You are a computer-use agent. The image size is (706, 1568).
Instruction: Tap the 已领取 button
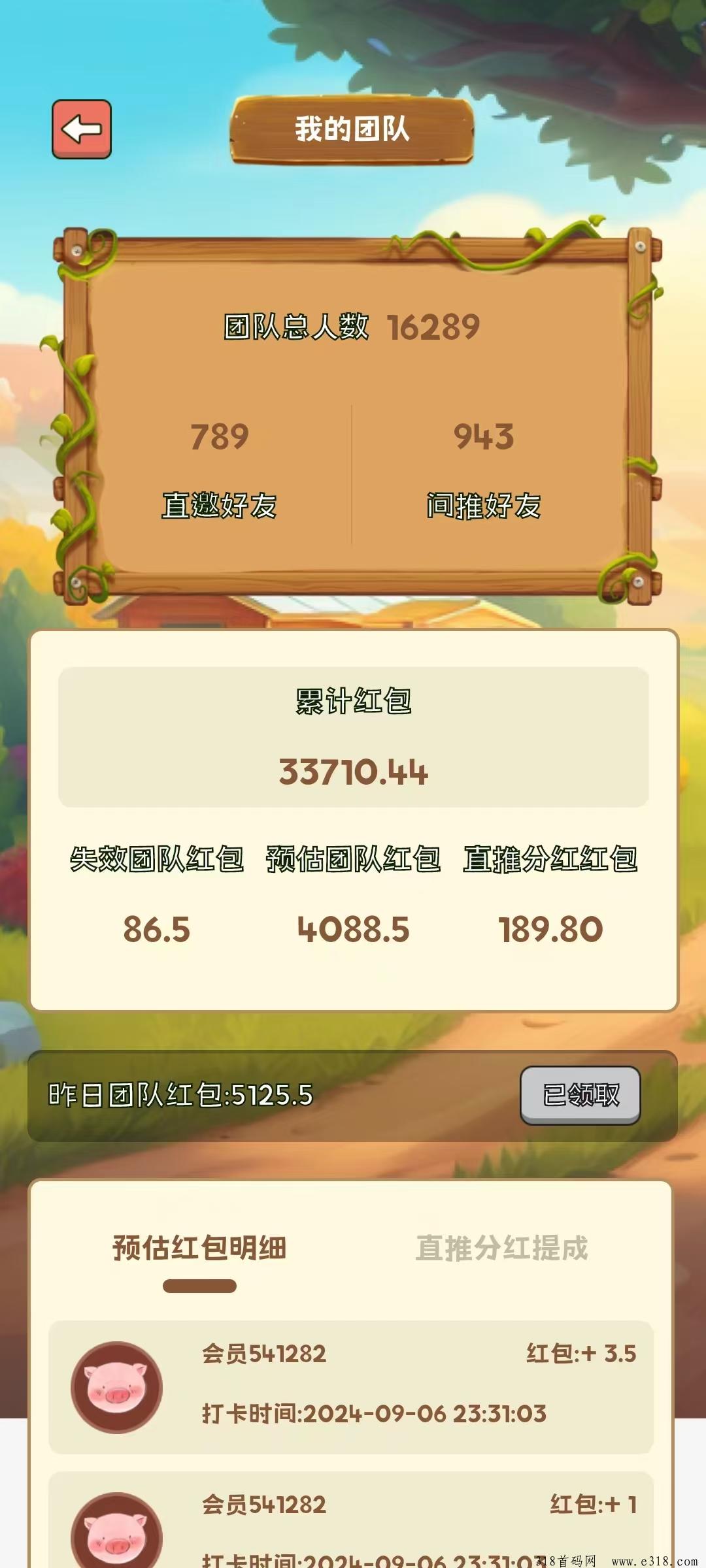coord(580,1095)
